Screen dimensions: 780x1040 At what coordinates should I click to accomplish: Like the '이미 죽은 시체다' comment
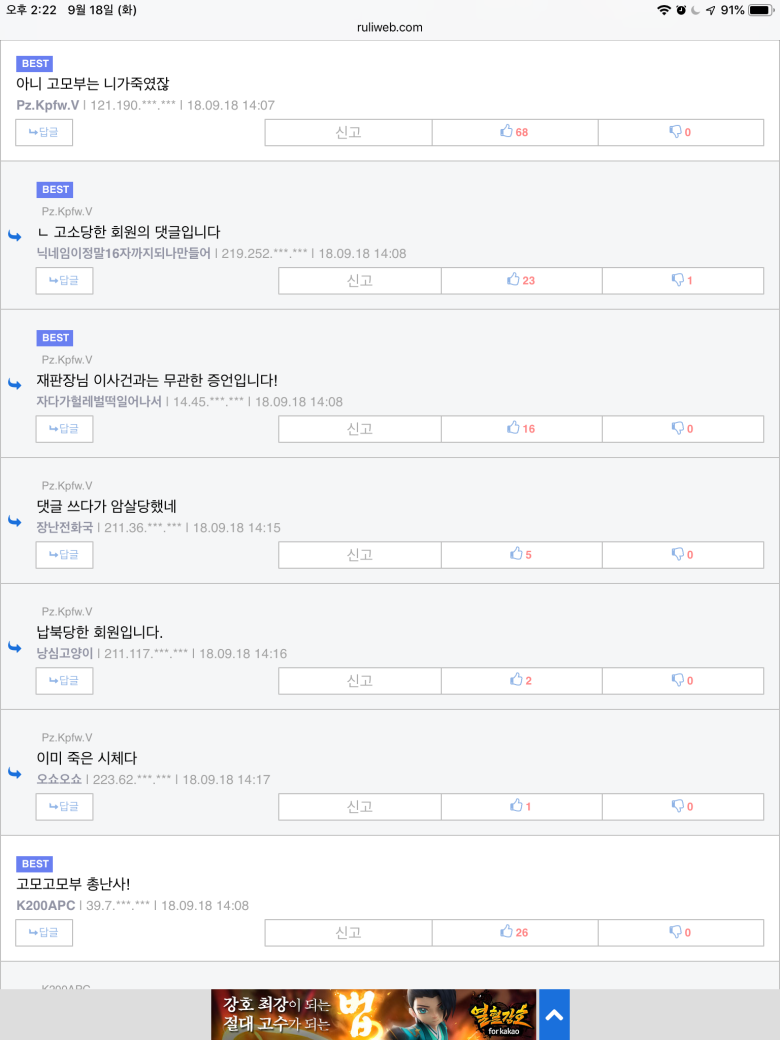tap(521, 806)
